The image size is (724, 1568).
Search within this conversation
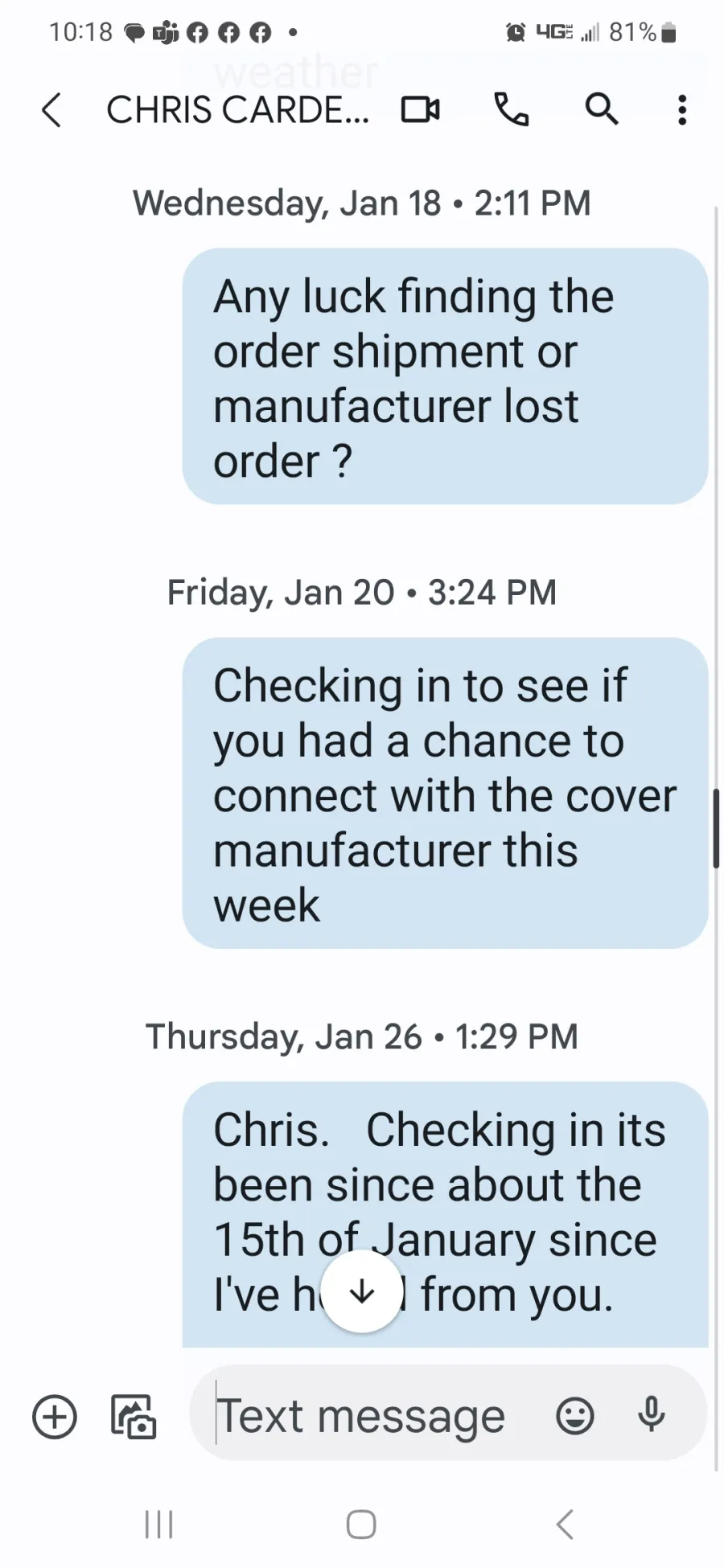(601, 109)
